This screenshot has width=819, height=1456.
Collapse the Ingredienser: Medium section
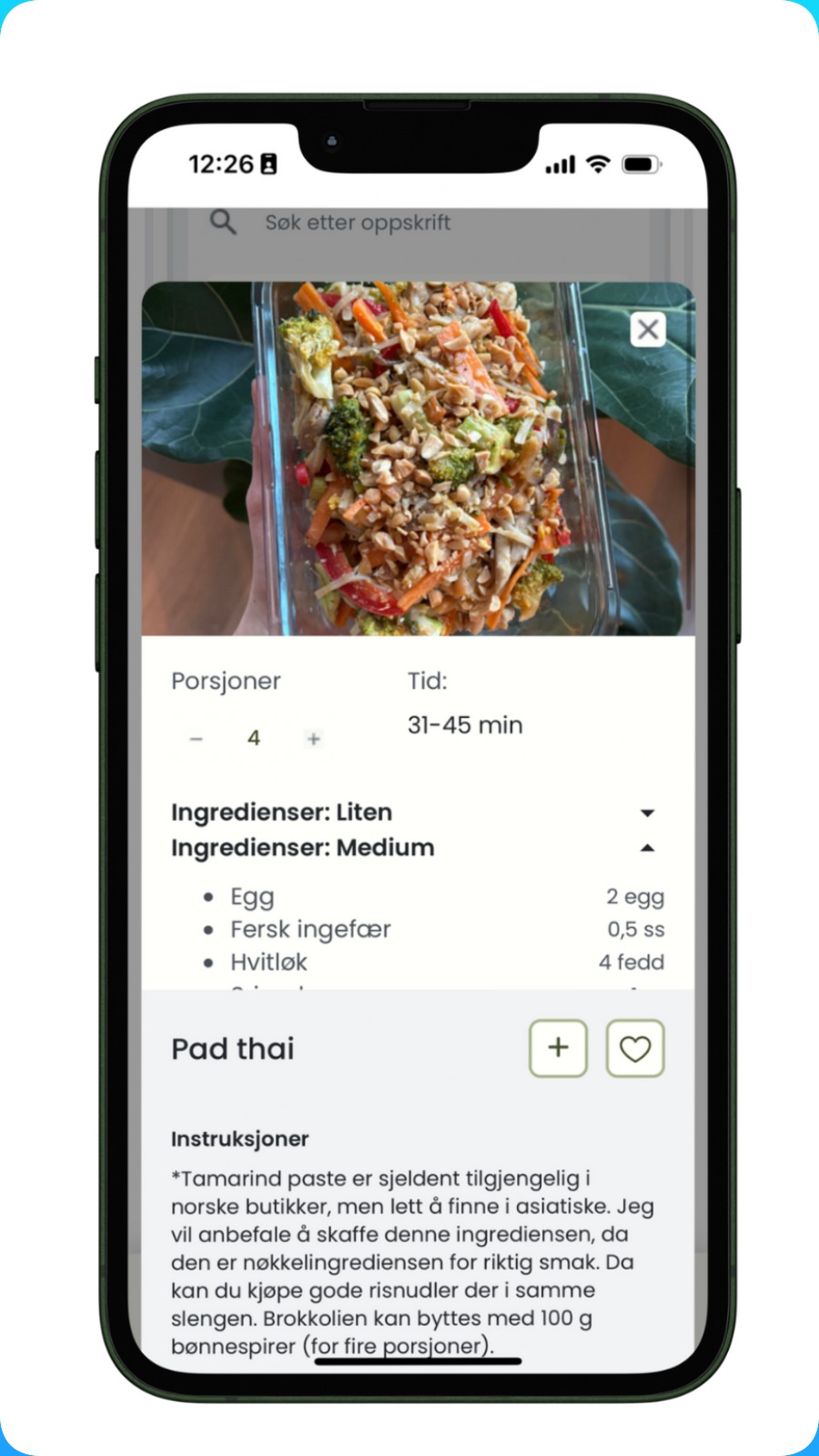tap(647, 848)
